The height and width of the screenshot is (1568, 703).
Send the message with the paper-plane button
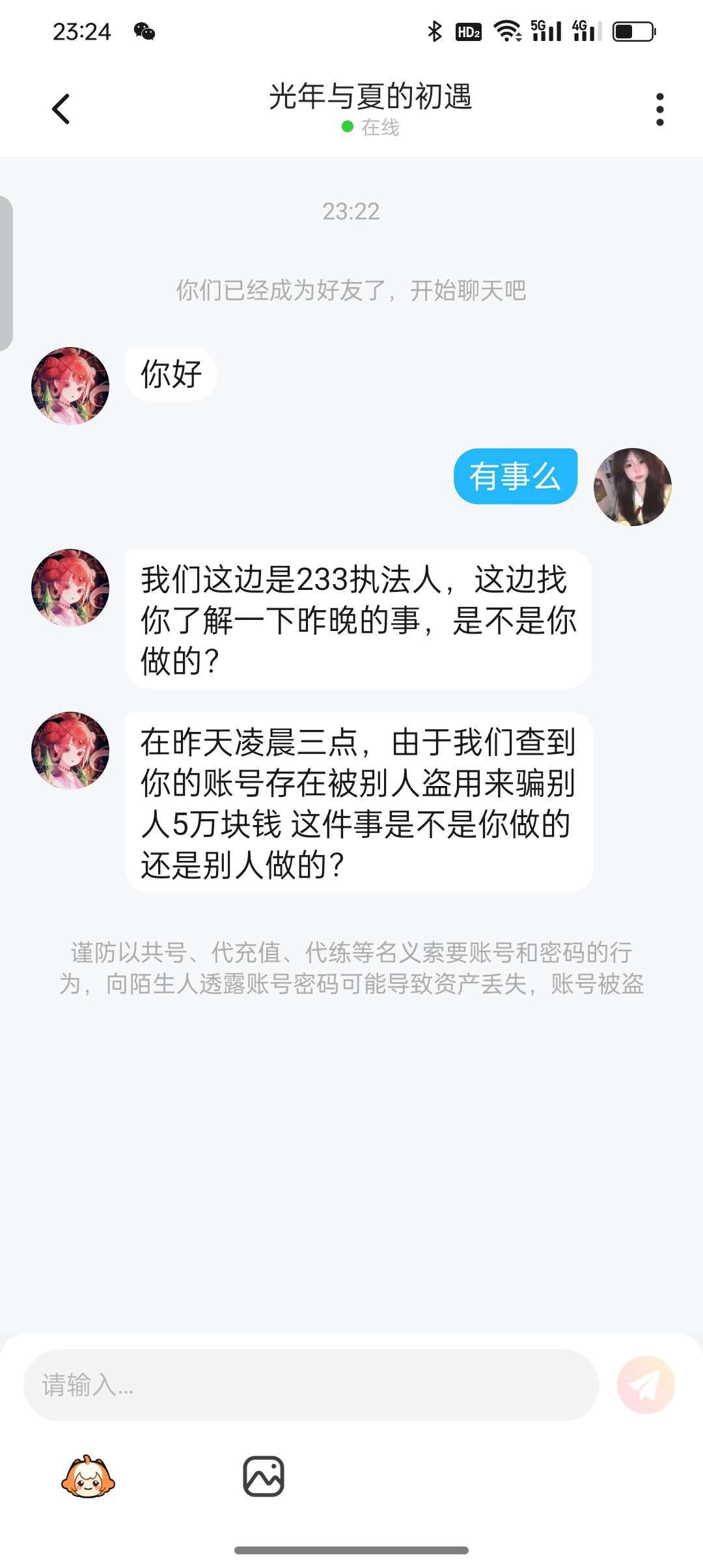pyautogui.click(x=646, y=1385)
